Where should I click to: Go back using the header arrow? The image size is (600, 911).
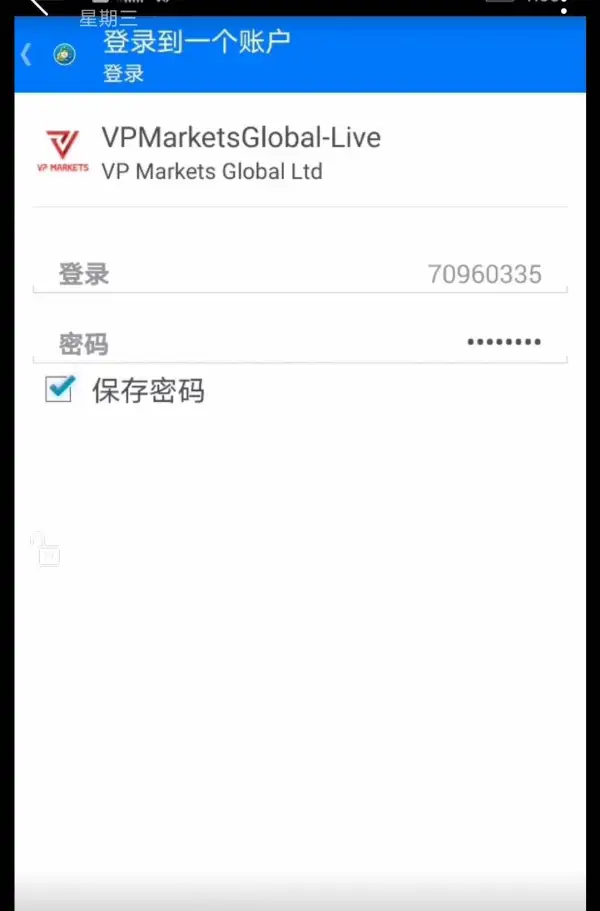pos(26,55)
